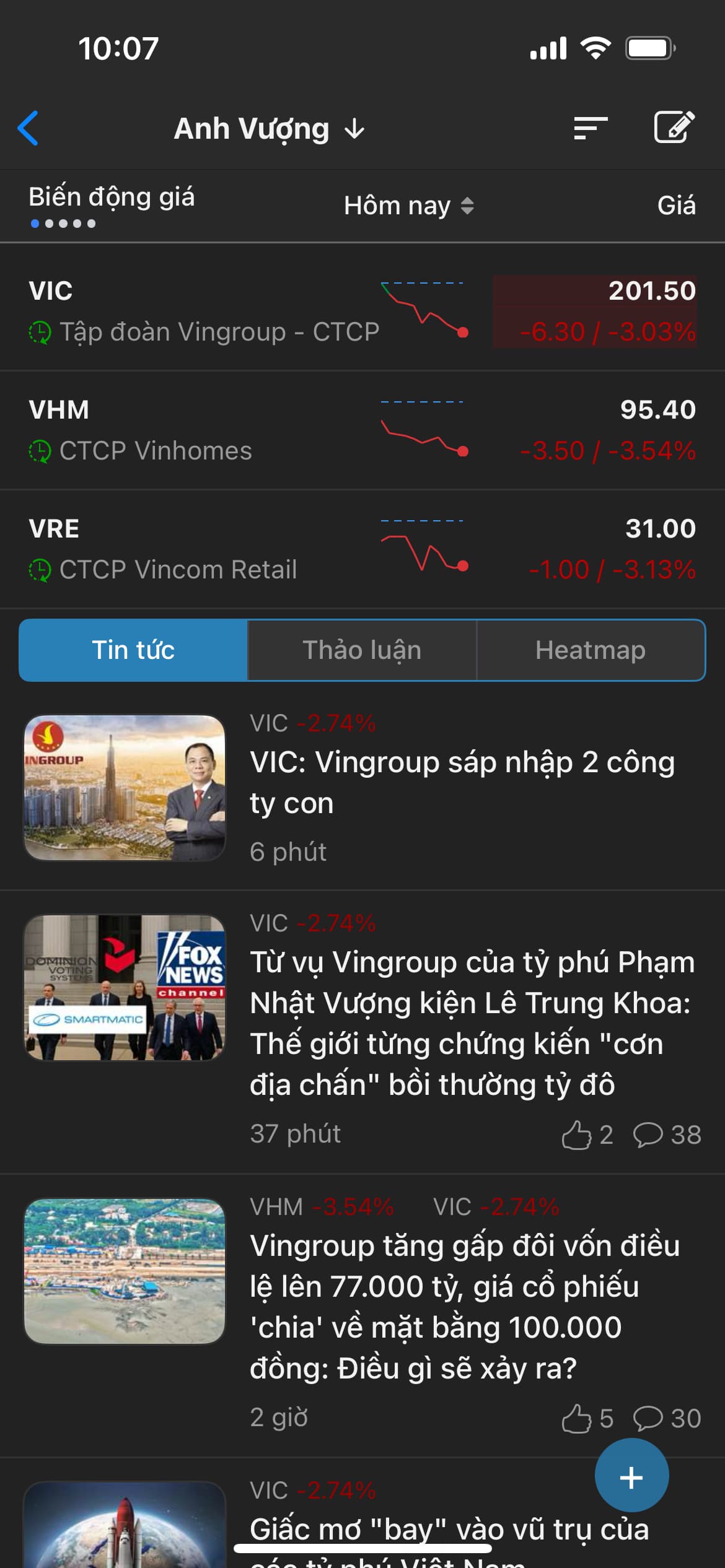Read article about Vingroup sáp nhập 2 công ty con

[x=462, y=783]
